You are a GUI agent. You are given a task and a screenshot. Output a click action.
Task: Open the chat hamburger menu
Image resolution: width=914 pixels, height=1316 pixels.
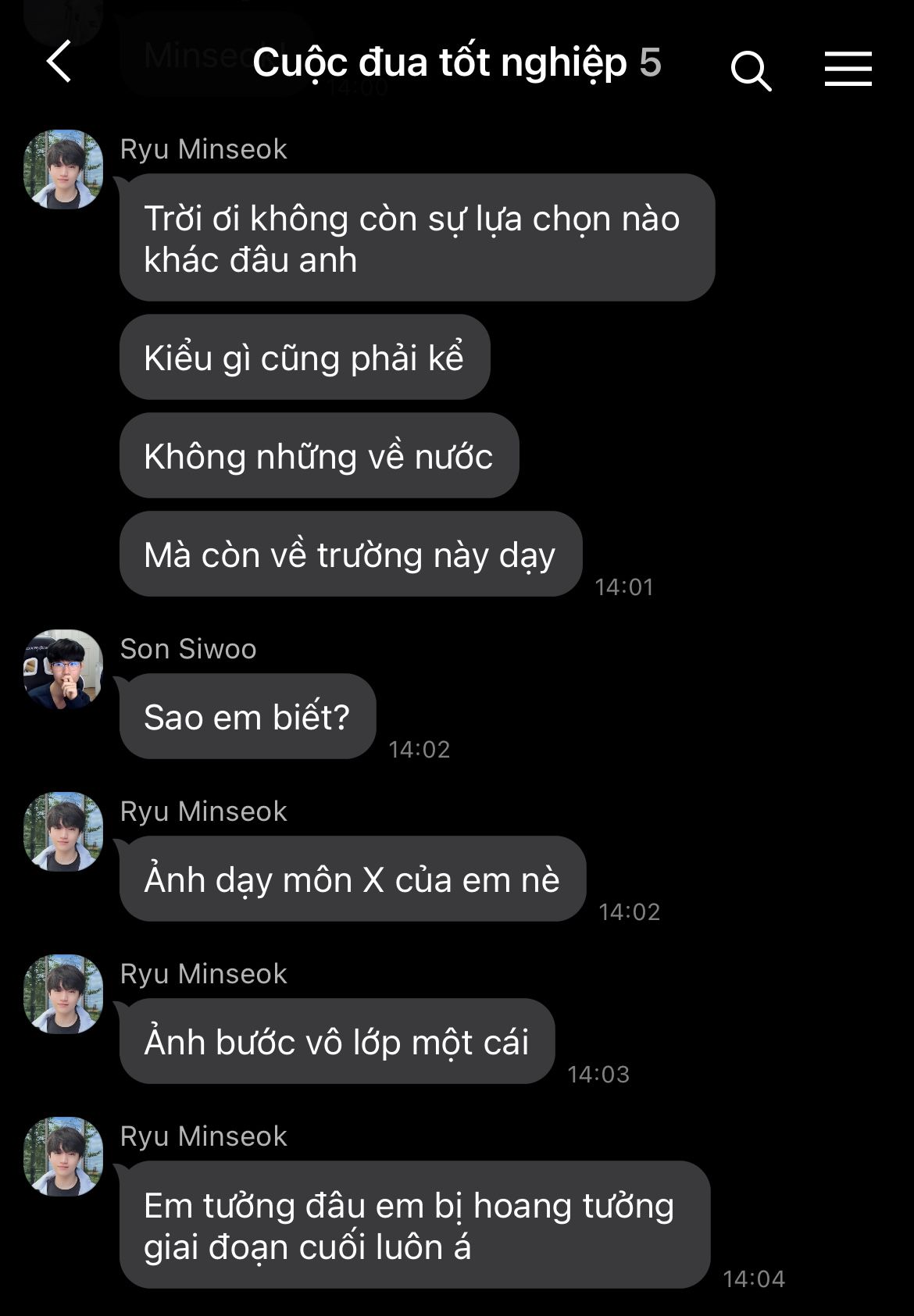[x=848, y=70]
